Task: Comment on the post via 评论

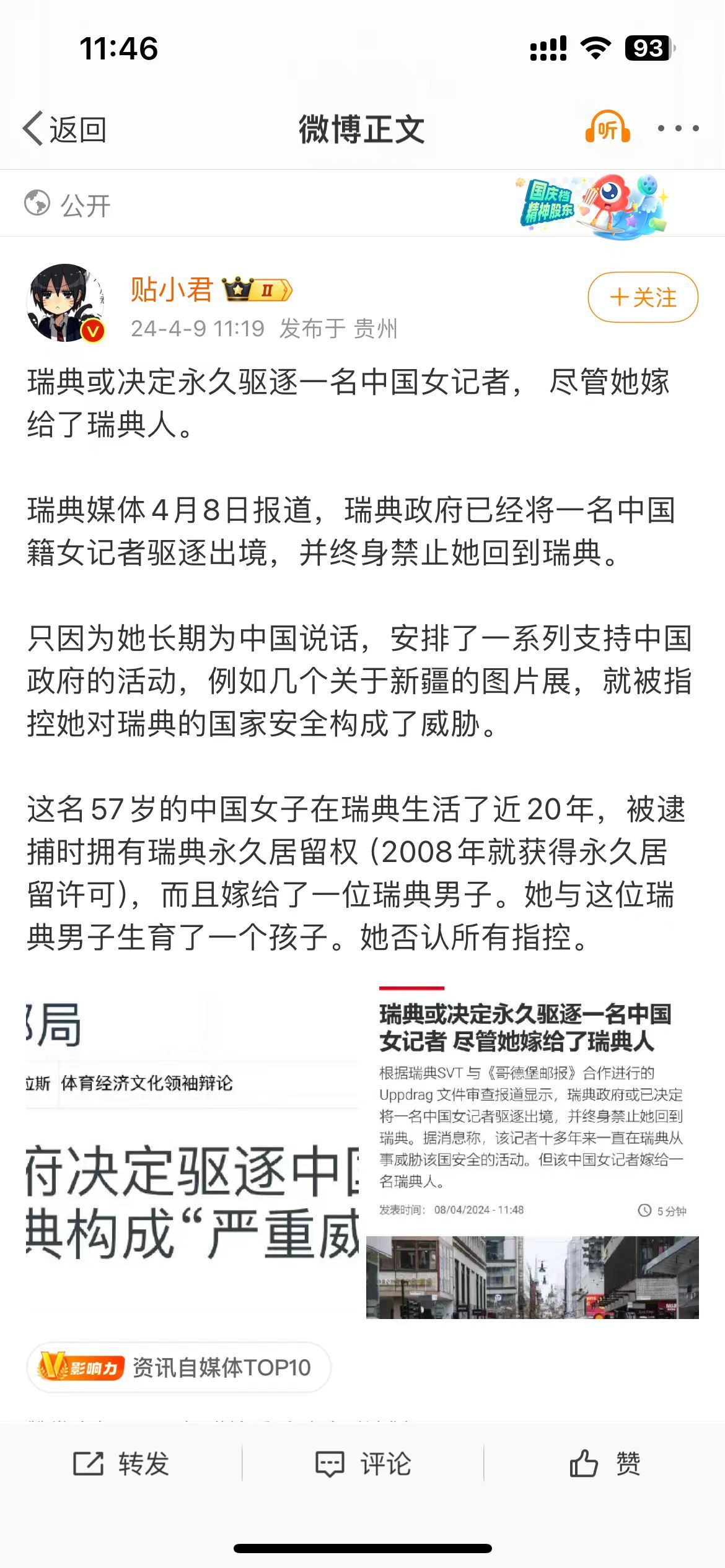Action: tap(363, 1464)
